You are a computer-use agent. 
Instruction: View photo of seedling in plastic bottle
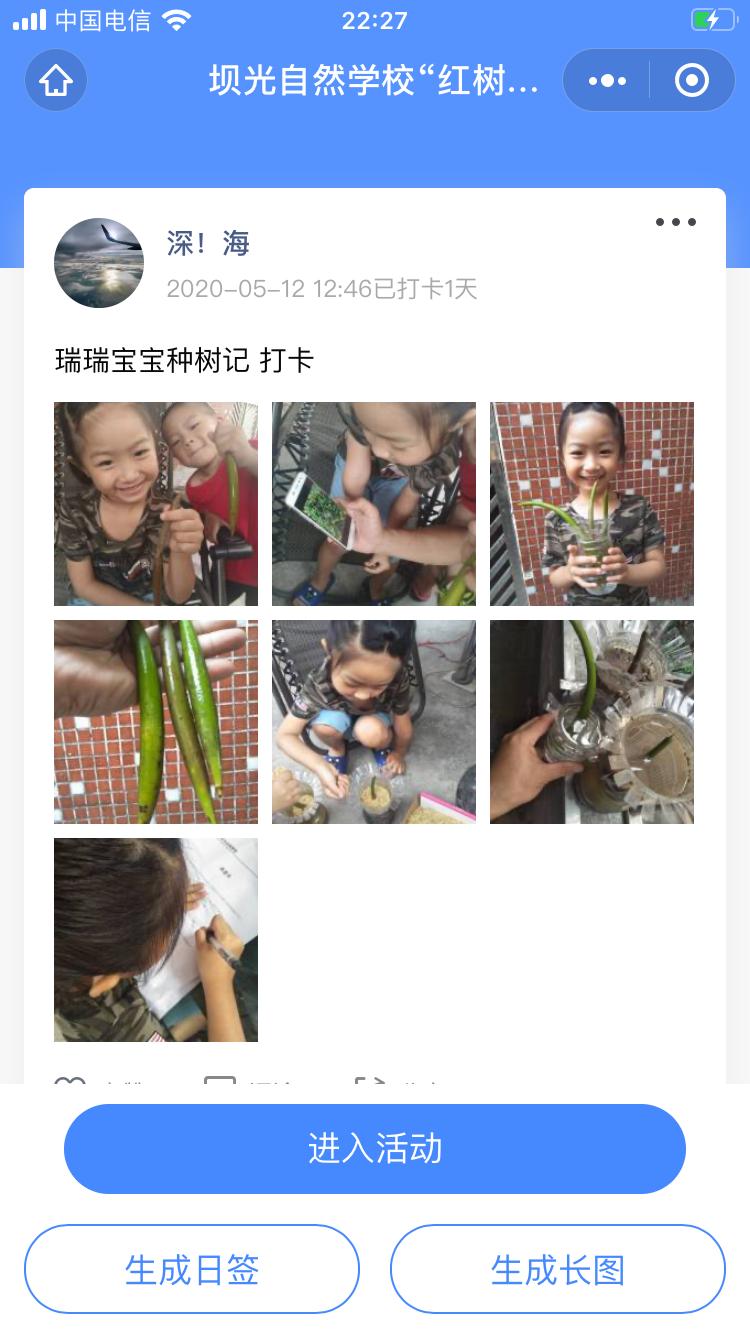pyautogui.click(x=592, y=722)
